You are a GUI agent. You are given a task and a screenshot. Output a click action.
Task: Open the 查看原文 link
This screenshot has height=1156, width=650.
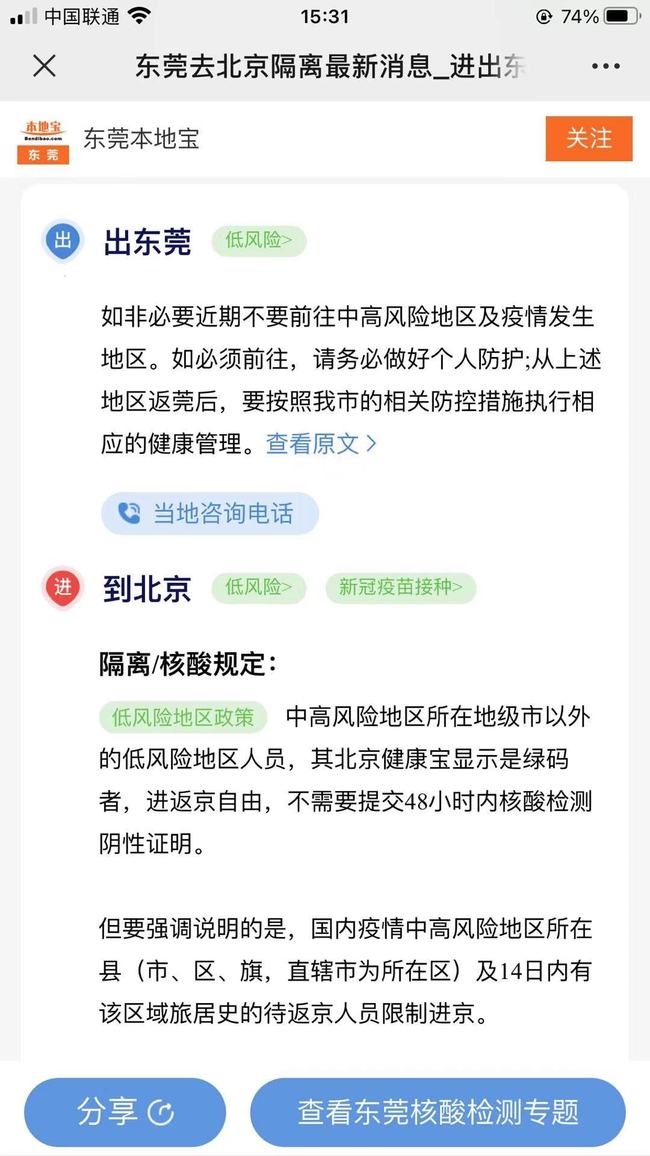(321, 444)
